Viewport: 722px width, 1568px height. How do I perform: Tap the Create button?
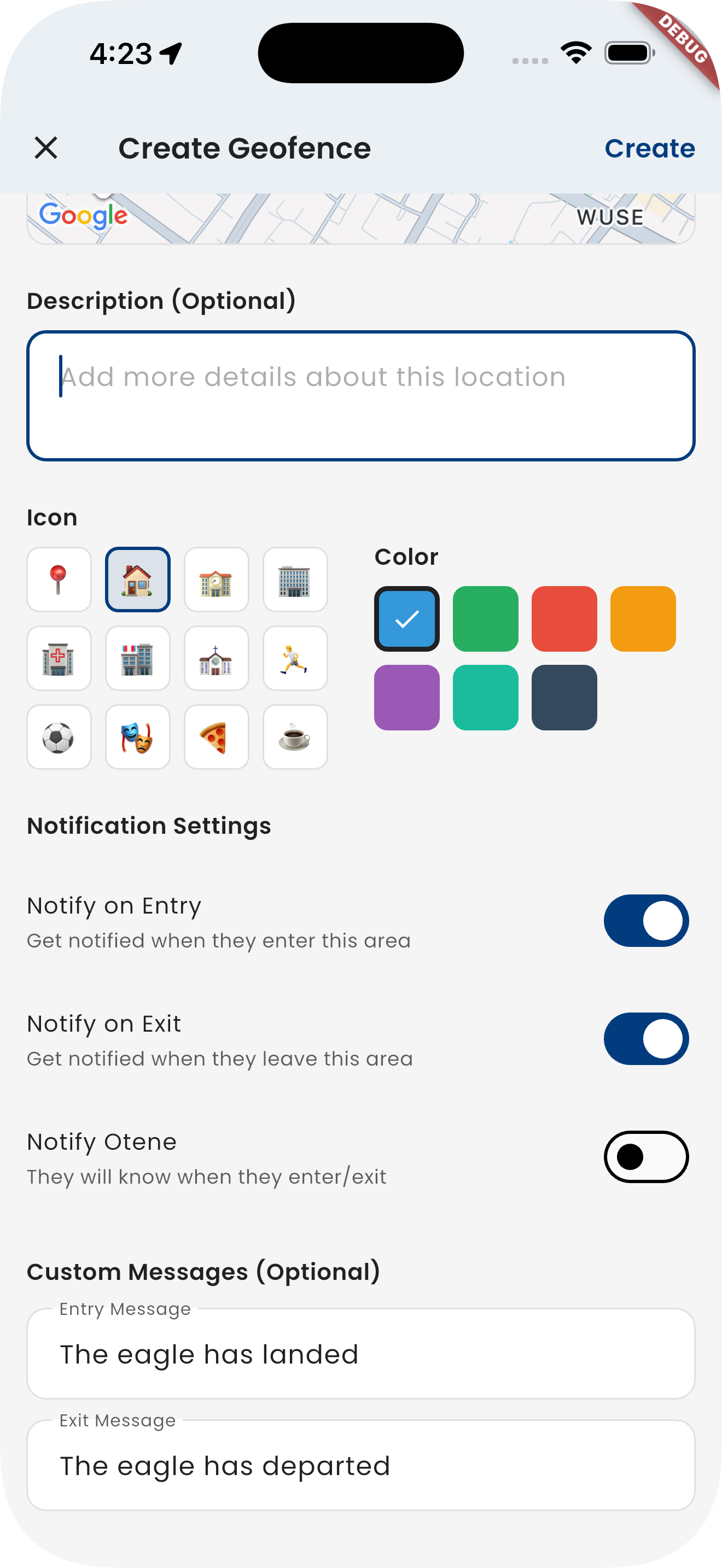click(x=650, y=147)
